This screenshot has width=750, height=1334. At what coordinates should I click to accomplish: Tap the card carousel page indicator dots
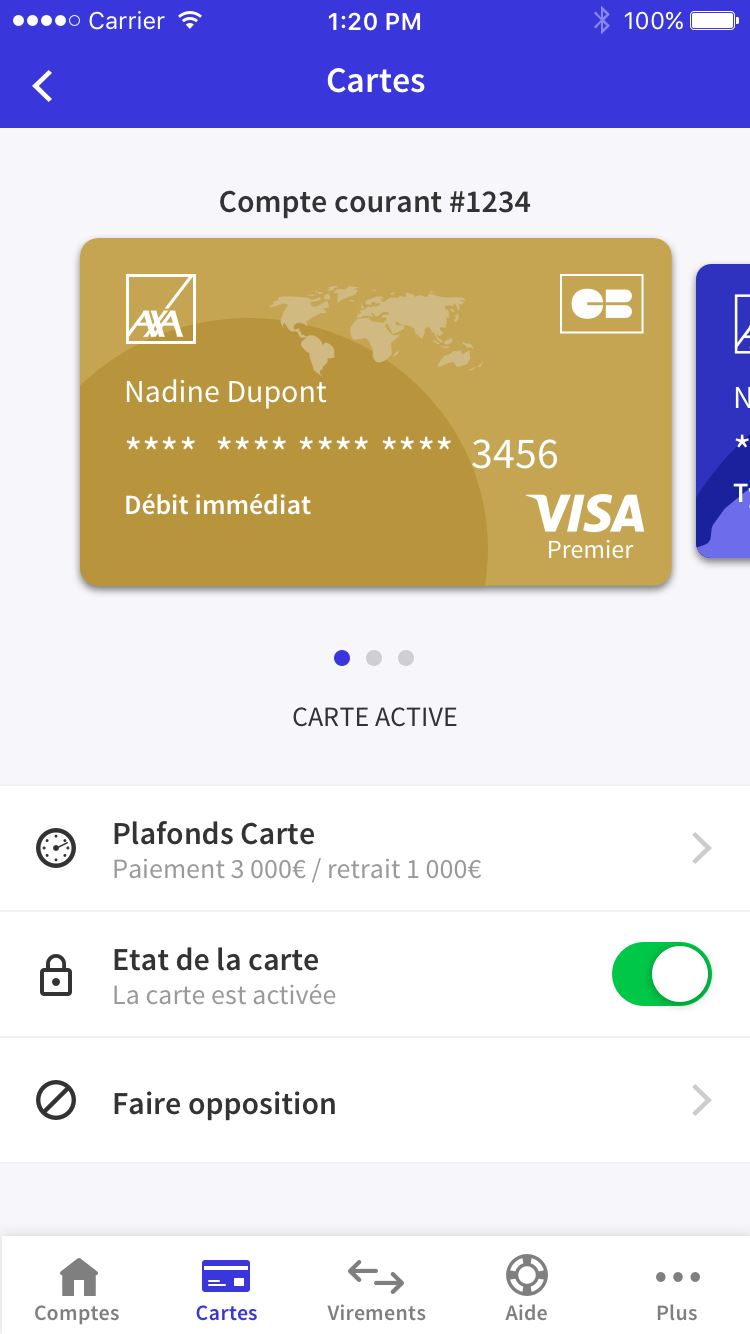[x=374, y=658]
